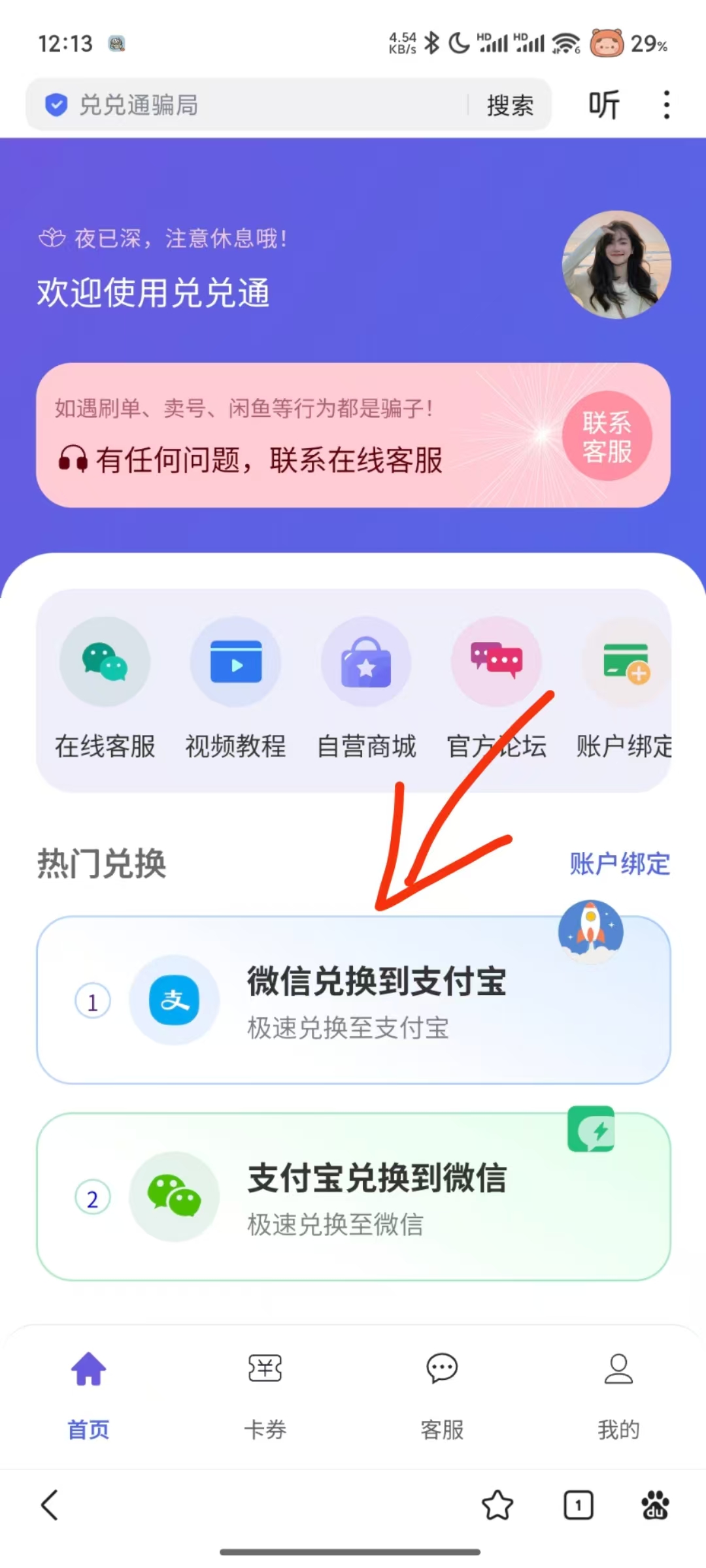Image resolution: width=706 pixels, height=1568 pixels.
Task: Bookmark this page with the star icon
Action: [x=497, y=1505]
